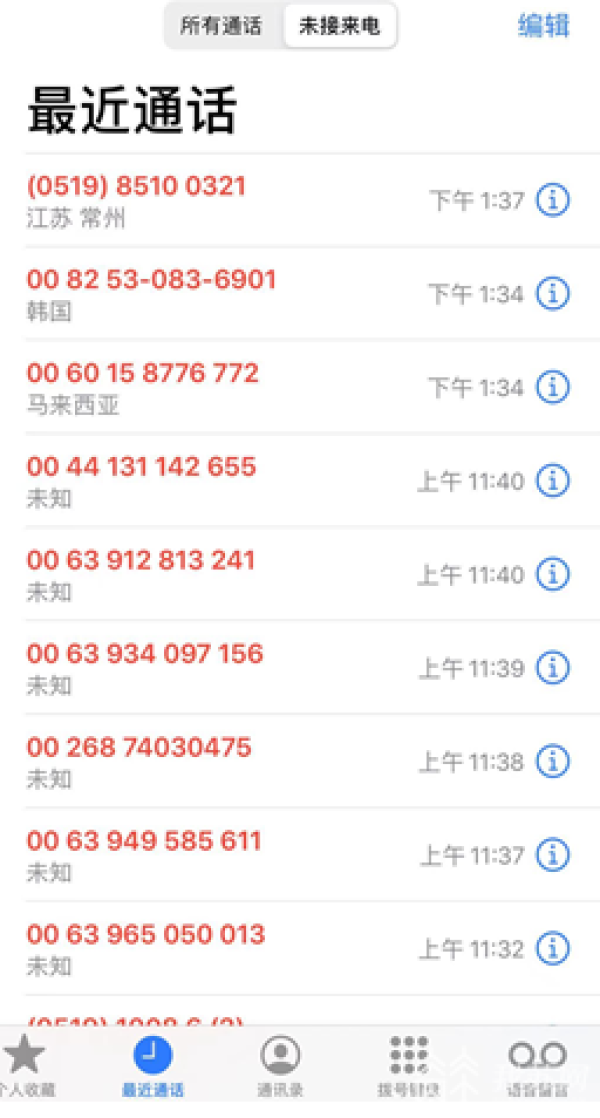600x1118 pixels.
Task: Go to the 通讯录 contacts tab
Action: coord(280,1066)
